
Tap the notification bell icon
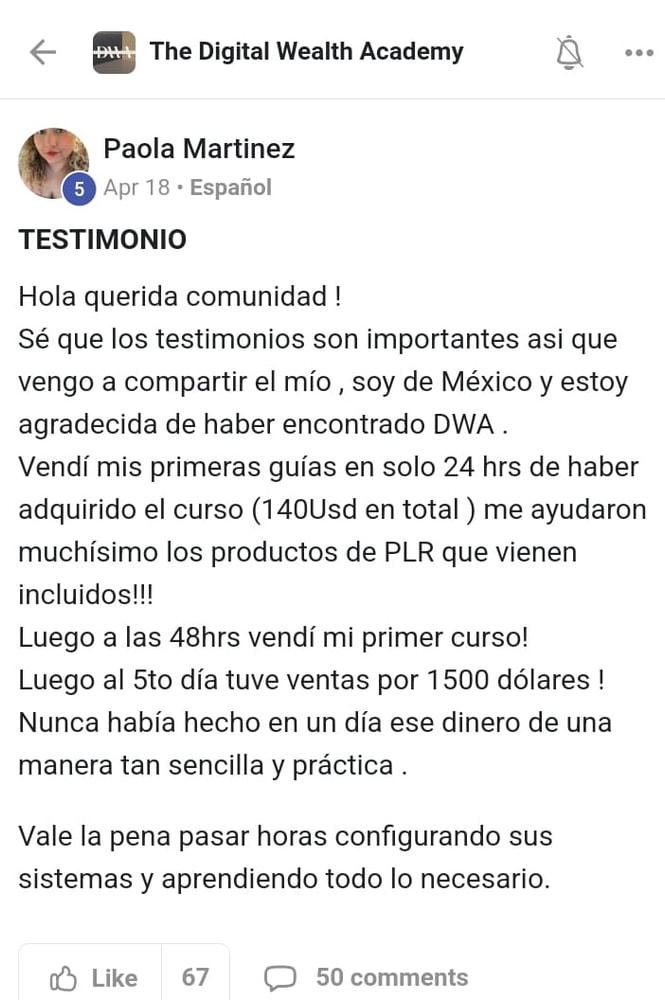pyautogui.click(x=569, y=52)
